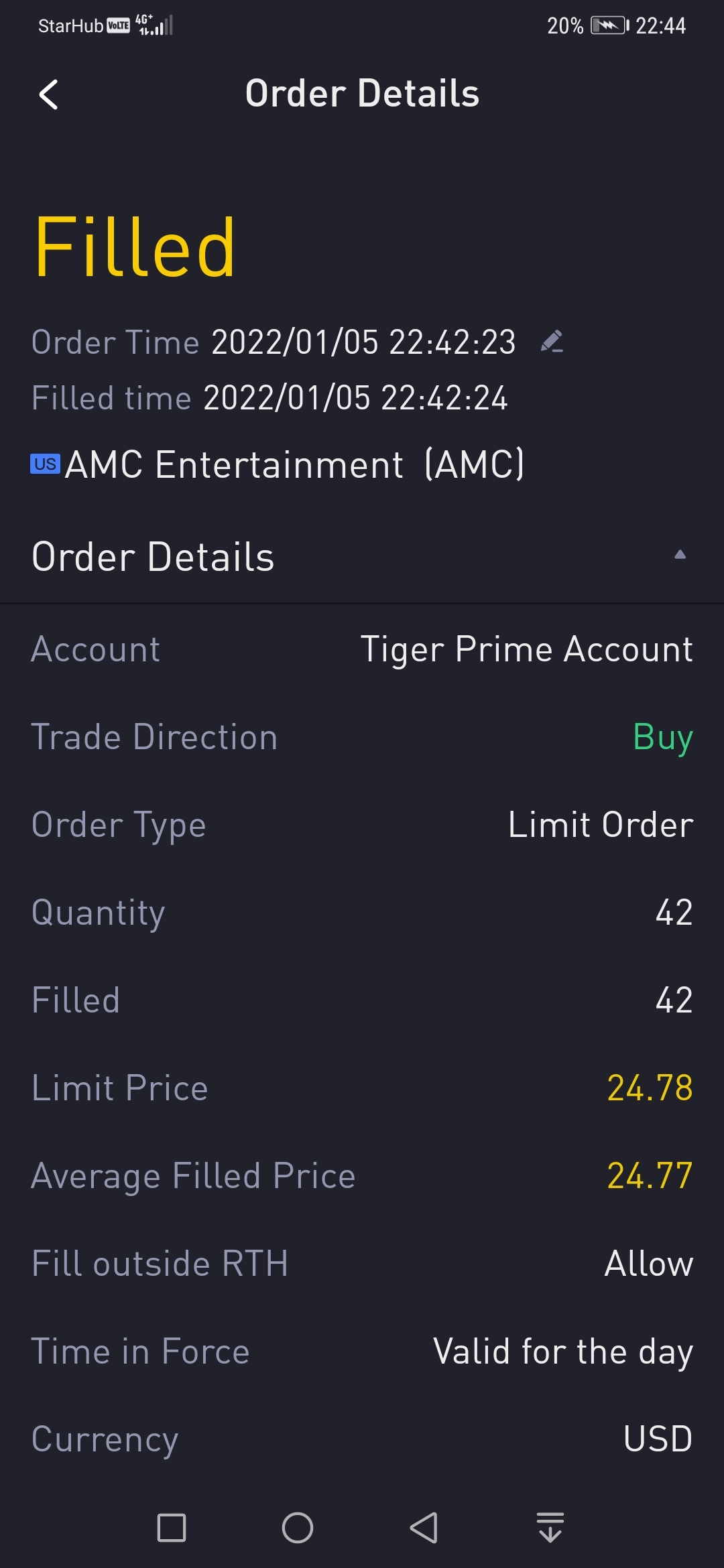Viewport: 724px width, 1568px height.
Task: Tap the system home button
Action: pyautogui.click(x=297, y=1528)
